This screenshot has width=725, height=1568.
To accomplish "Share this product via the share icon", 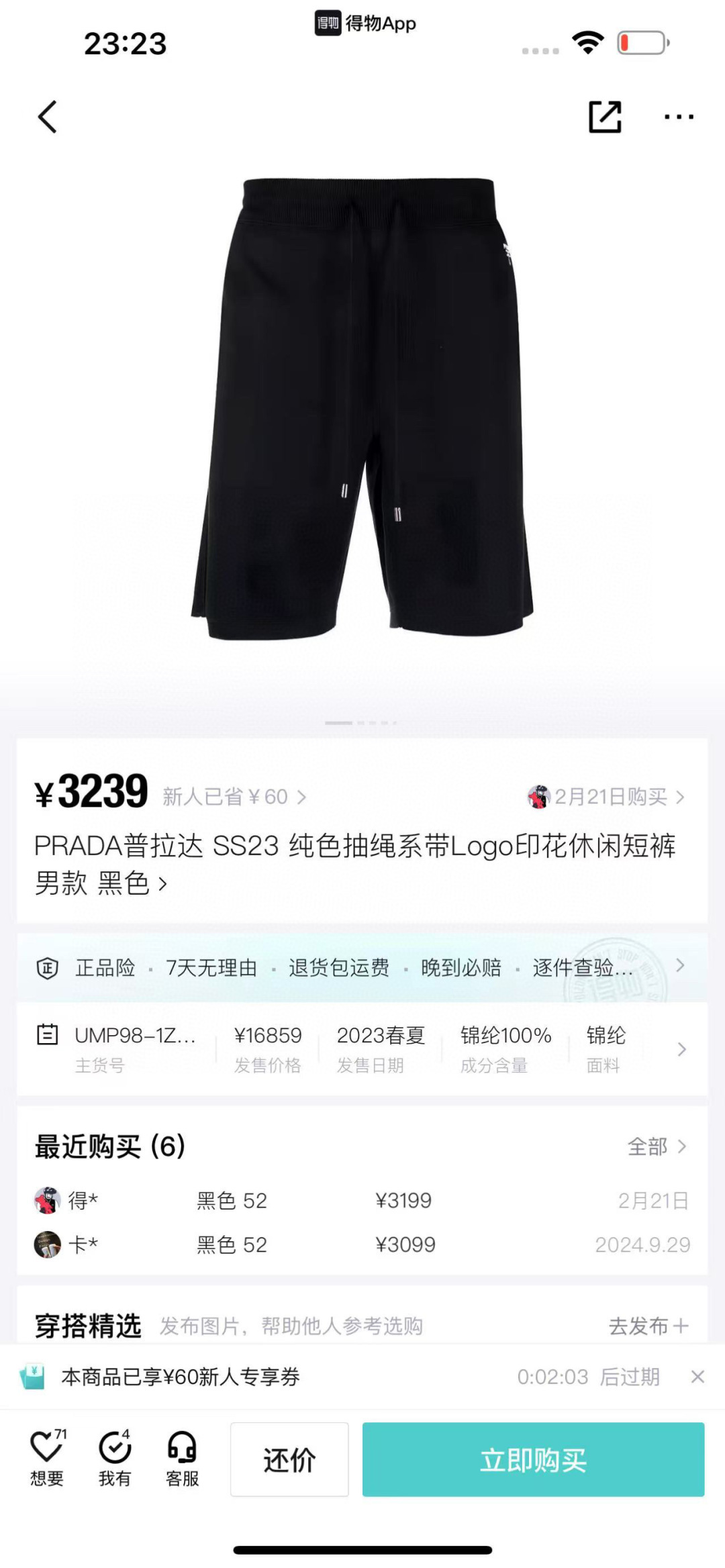I will (605, 117).
